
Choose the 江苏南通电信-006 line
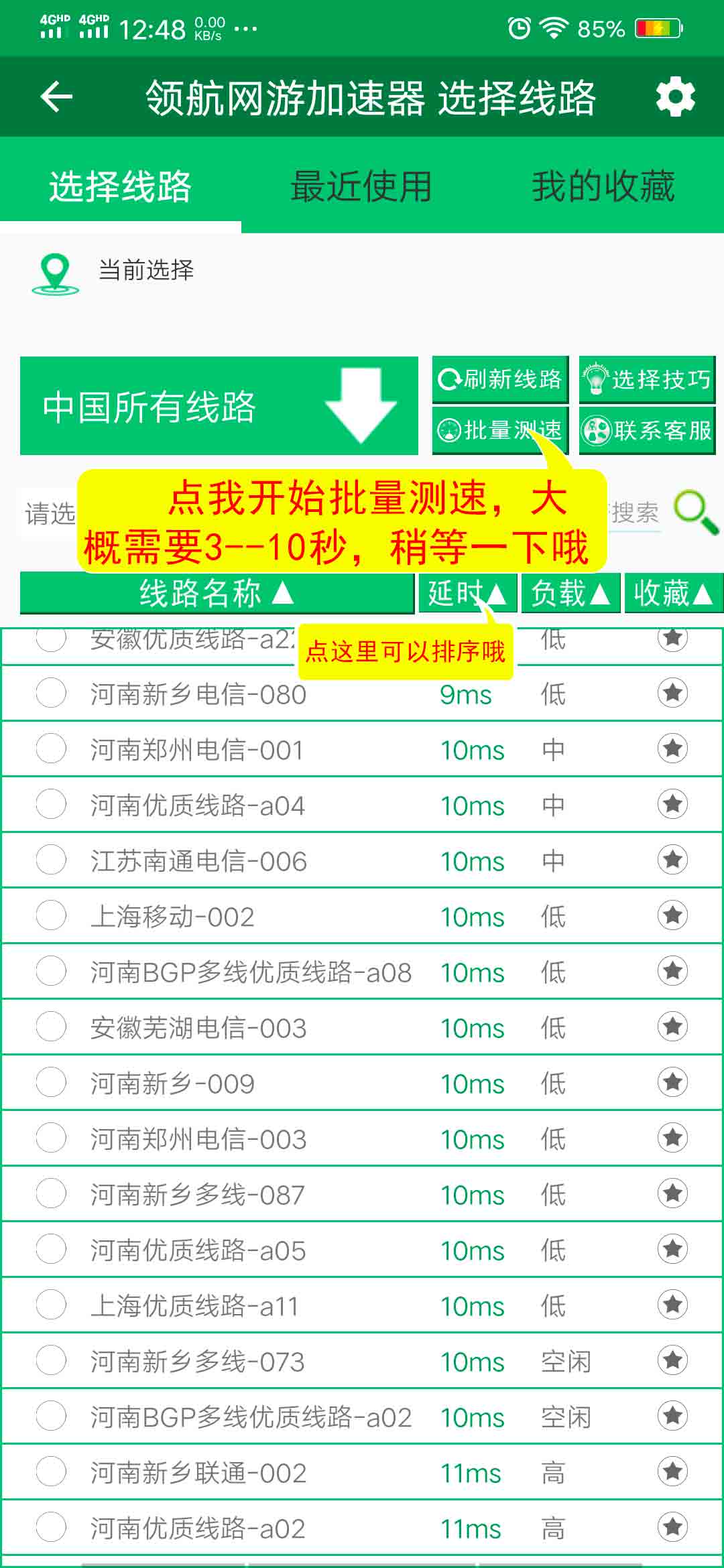pyautogui.click(x=362, y=860)
